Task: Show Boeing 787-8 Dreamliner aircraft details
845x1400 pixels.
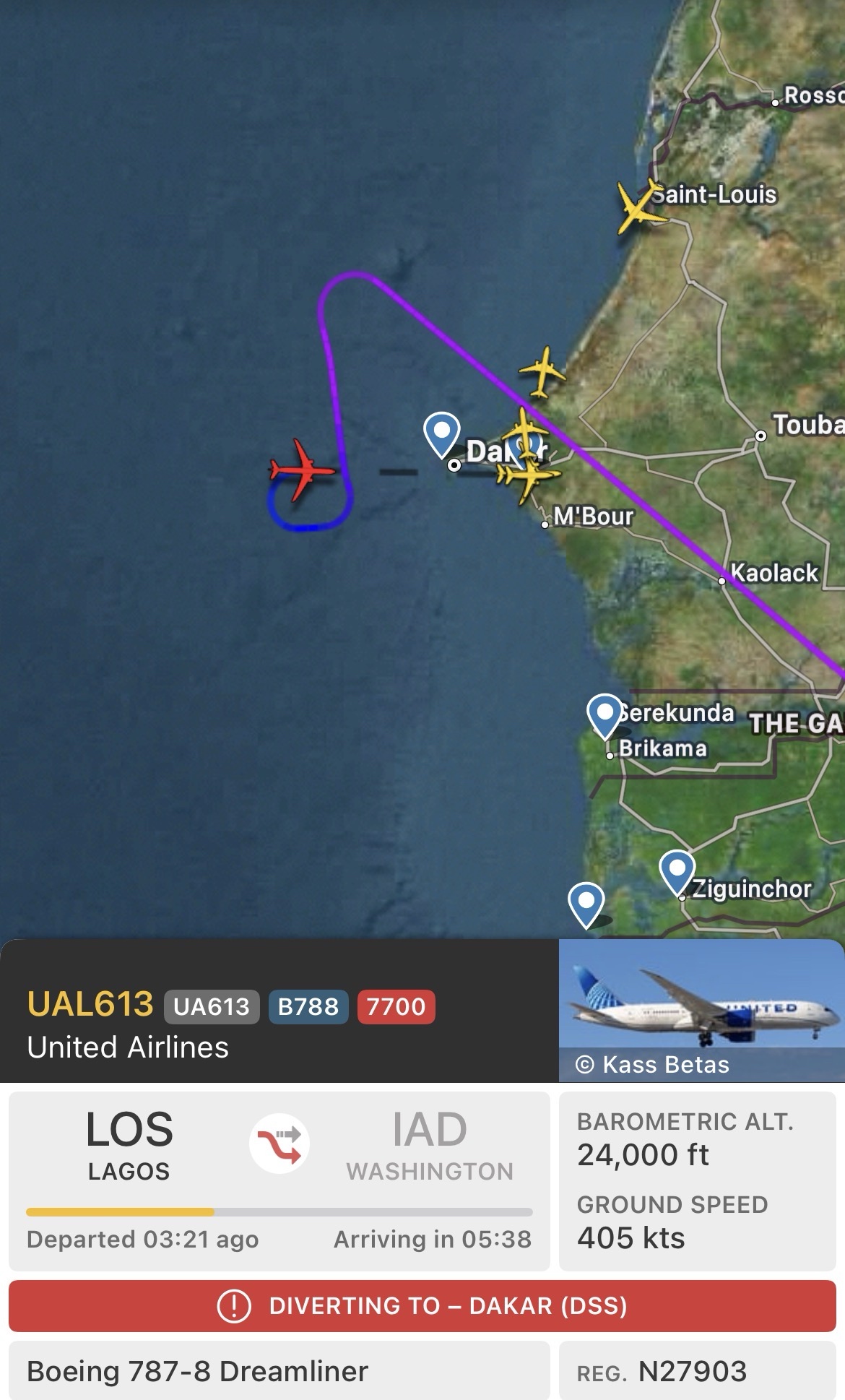Action: click(279, 1370)
